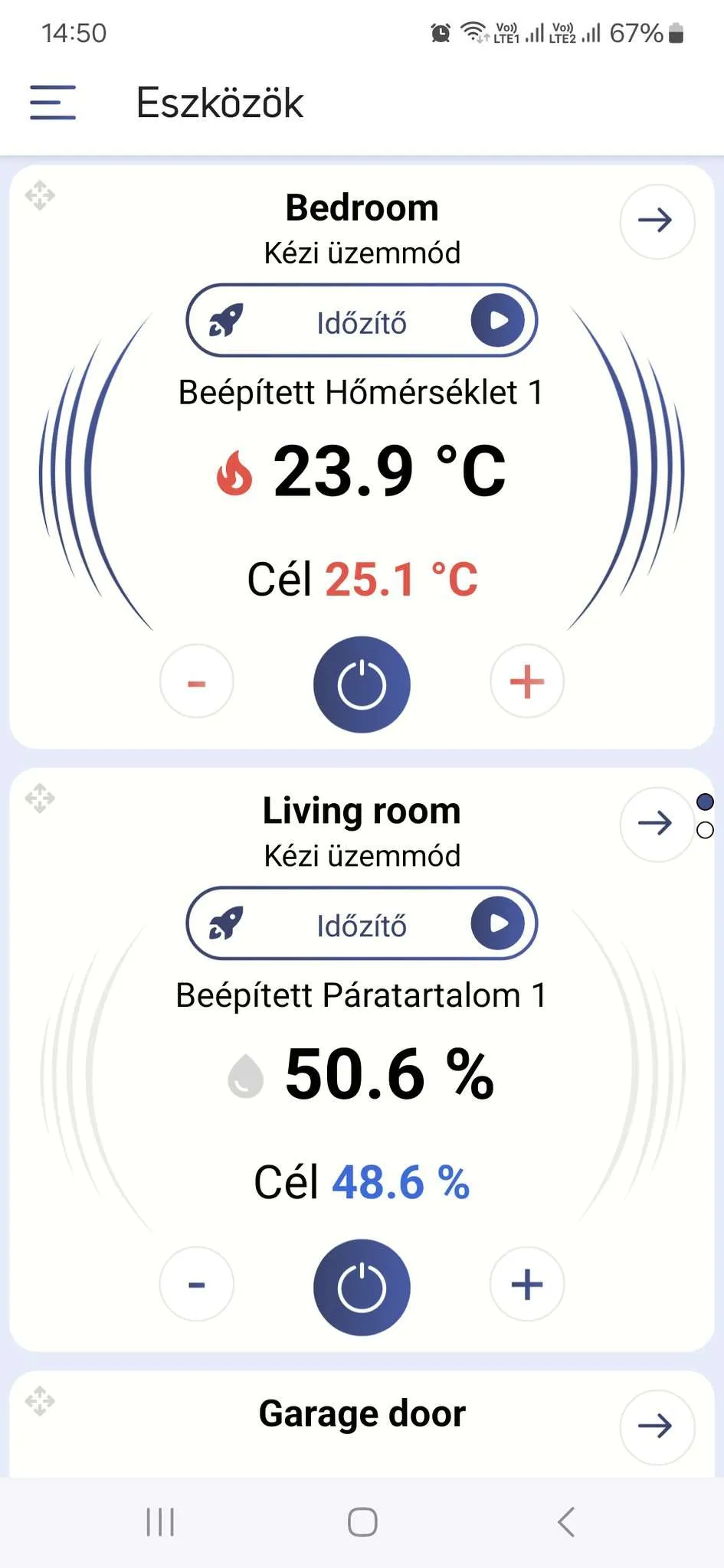Raise Living room target humidity
Viewport: 724px width, 1568px height.
pos(527,1285)
